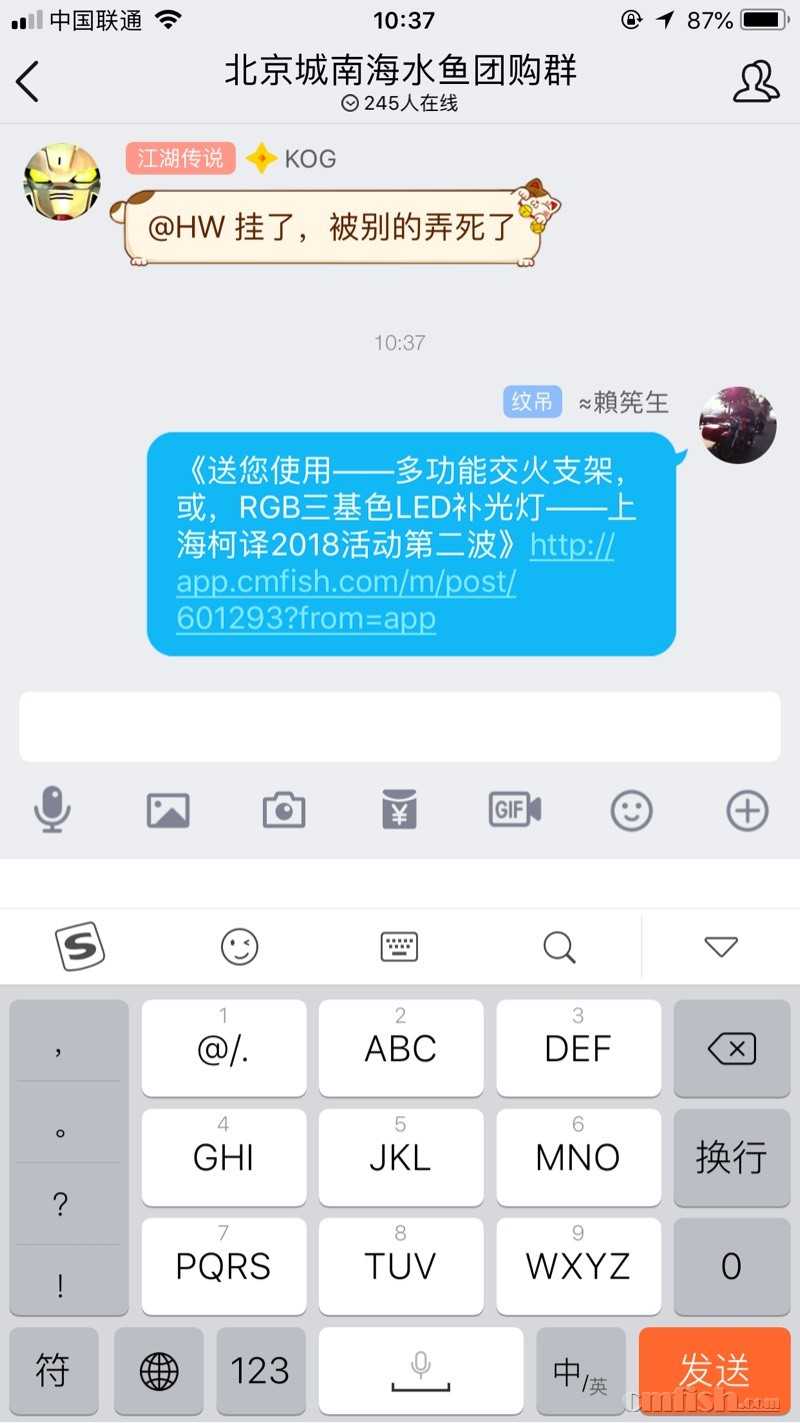Tap the blue 发送 send button
The image size is (800, 1423).
point(714,1370)
